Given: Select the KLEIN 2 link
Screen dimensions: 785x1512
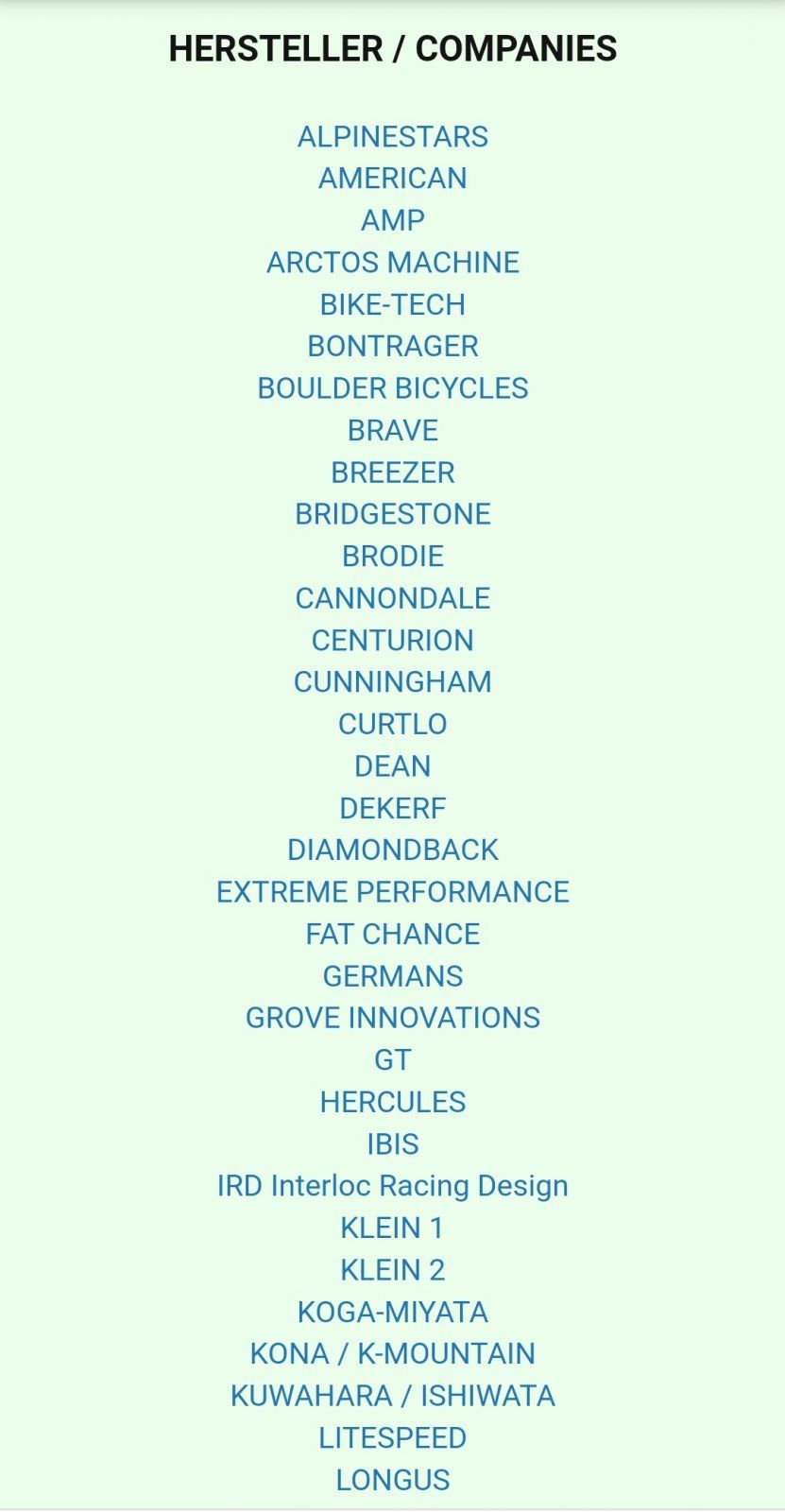Looking at the screenshot, I should click(x=392, y=1270).
